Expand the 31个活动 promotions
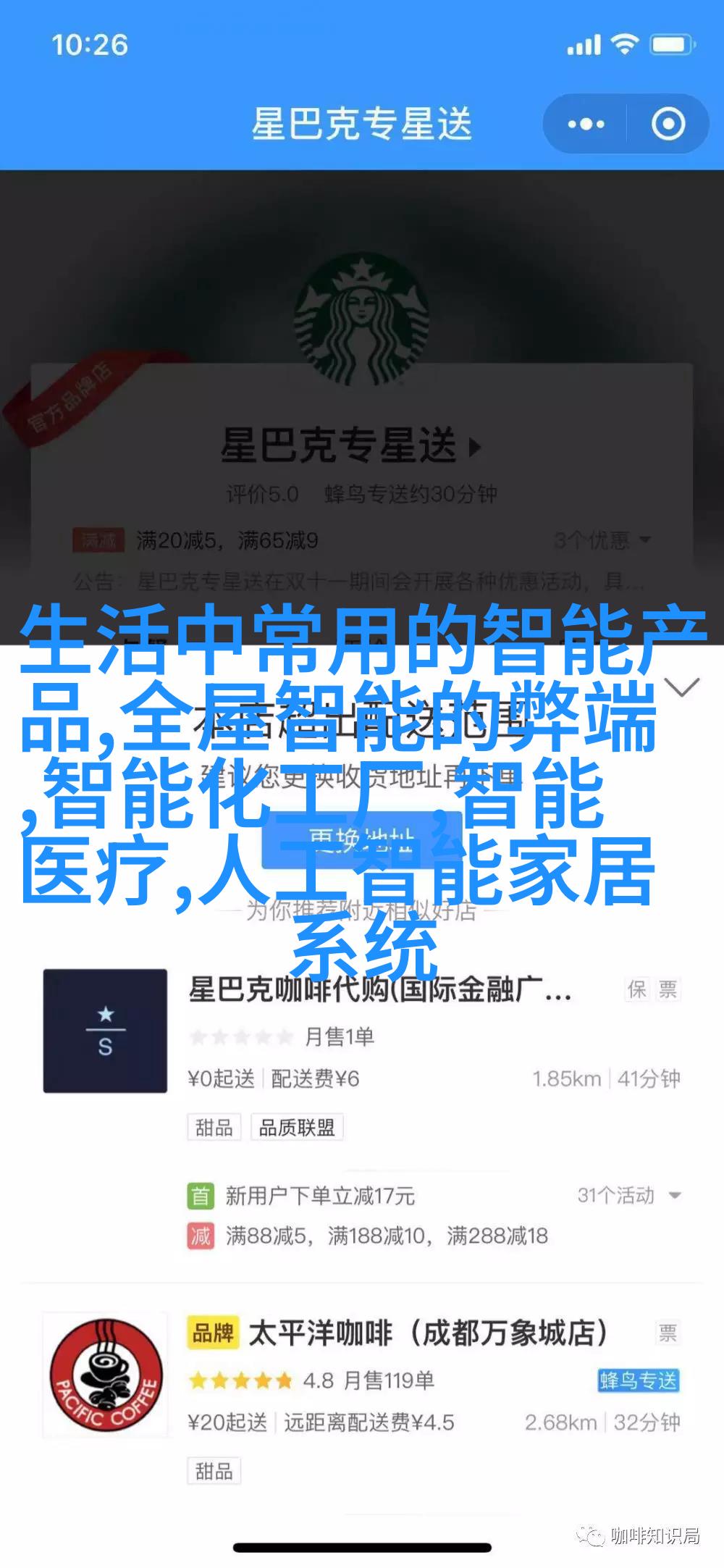 point(629,1196)
